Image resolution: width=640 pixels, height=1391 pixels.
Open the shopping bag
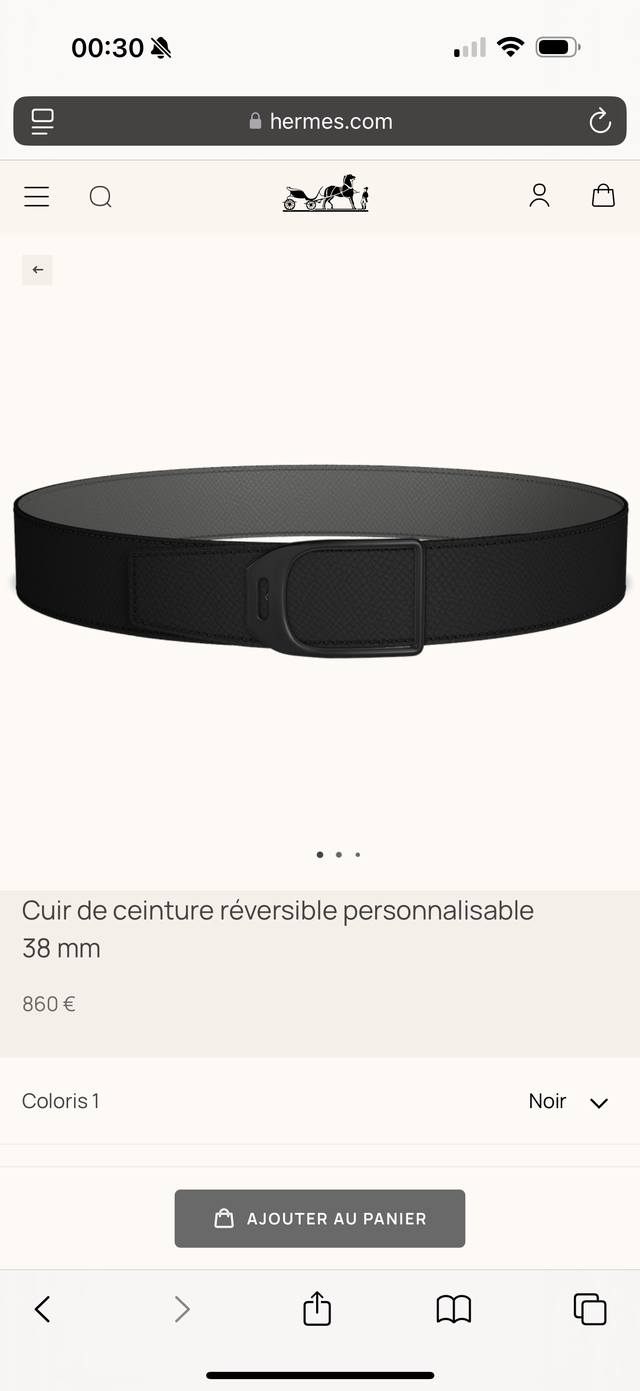pyautogui.click(x=603, y=195)
